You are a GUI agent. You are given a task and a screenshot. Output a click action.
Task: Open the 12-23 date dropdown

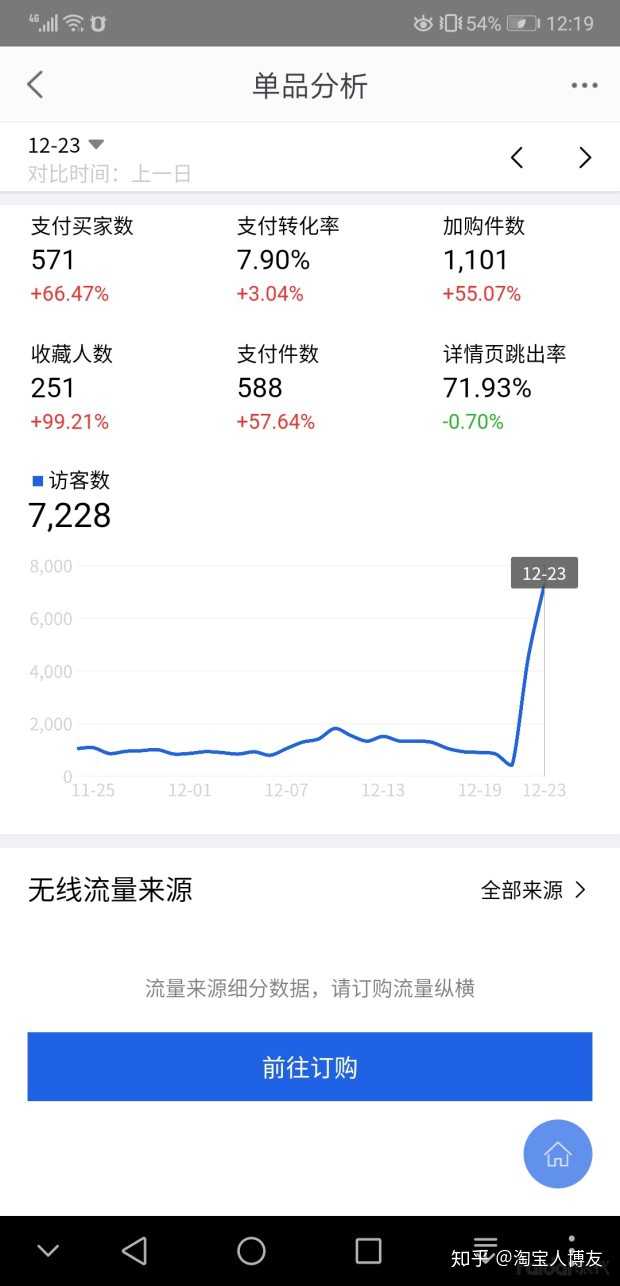[66, 146]
